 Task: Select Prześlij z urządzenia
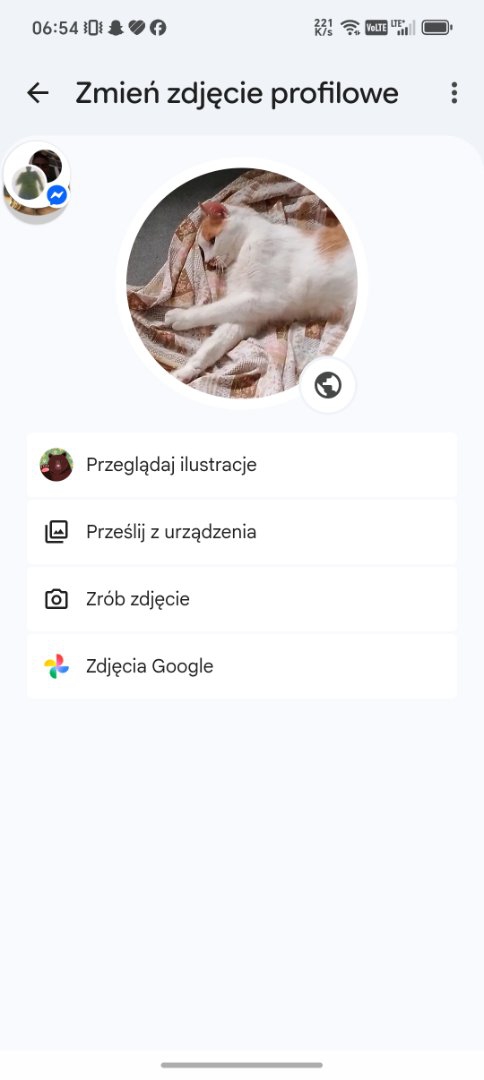click(242, 532)
